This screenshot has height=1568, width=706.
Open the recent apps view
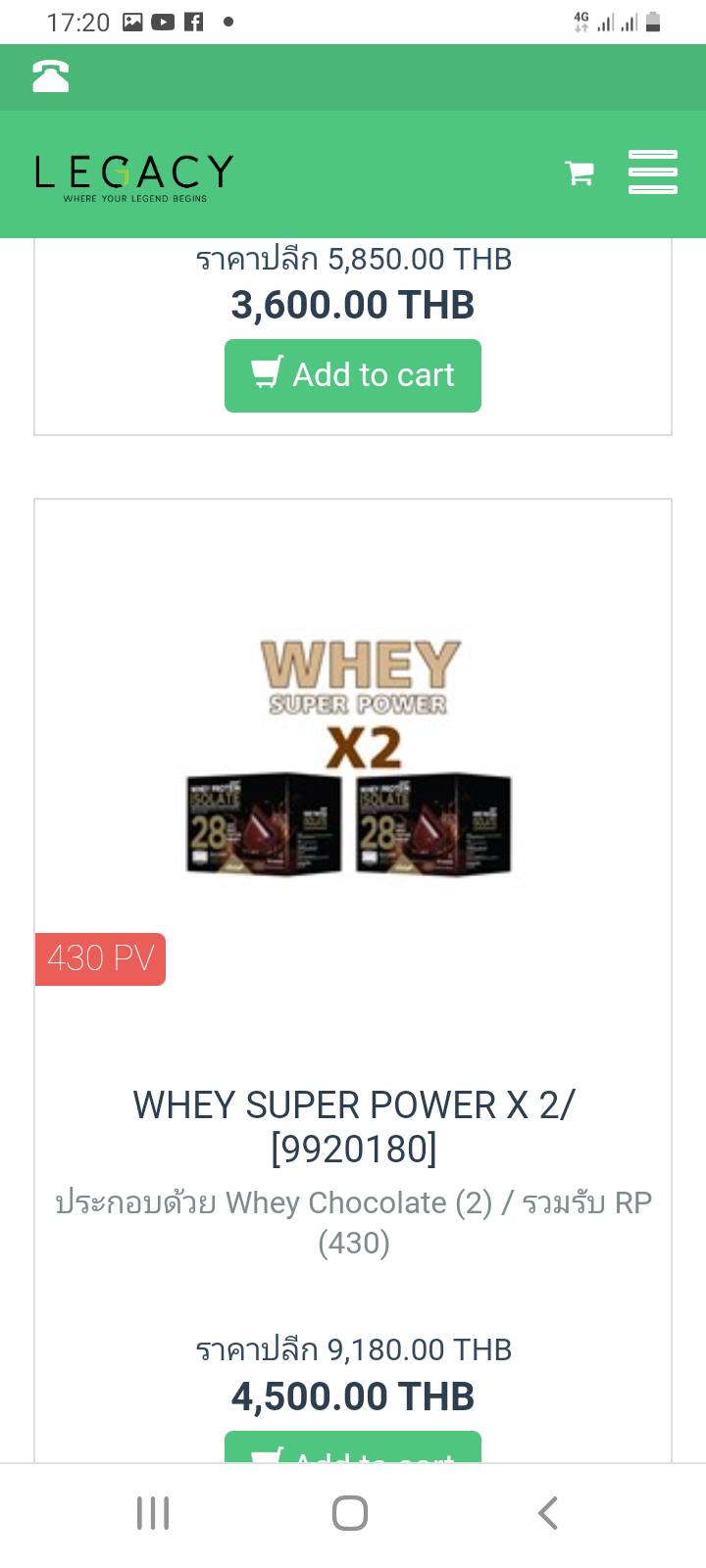click(x=153, y=1513)
